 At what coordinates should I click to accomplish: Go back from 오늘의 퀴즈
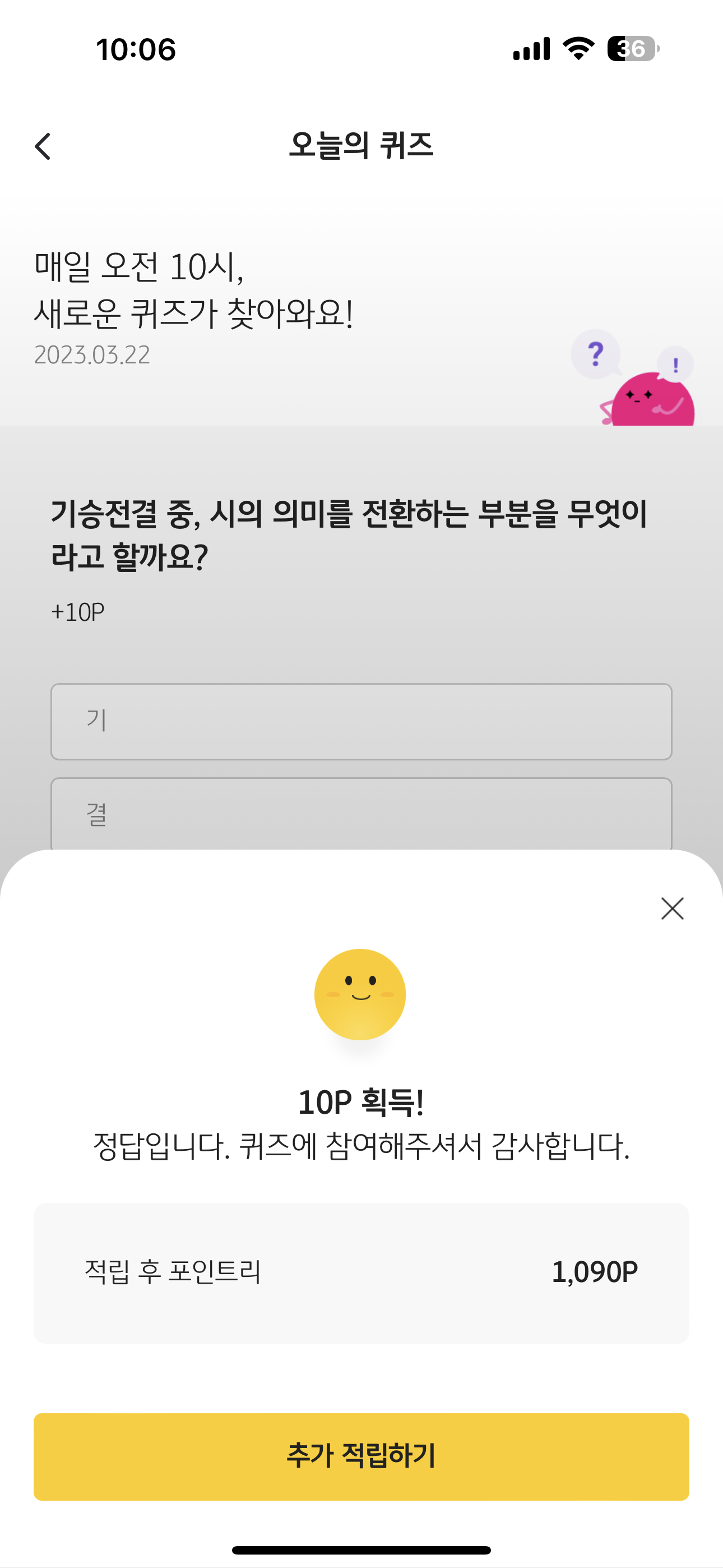[x=43, y=146]
